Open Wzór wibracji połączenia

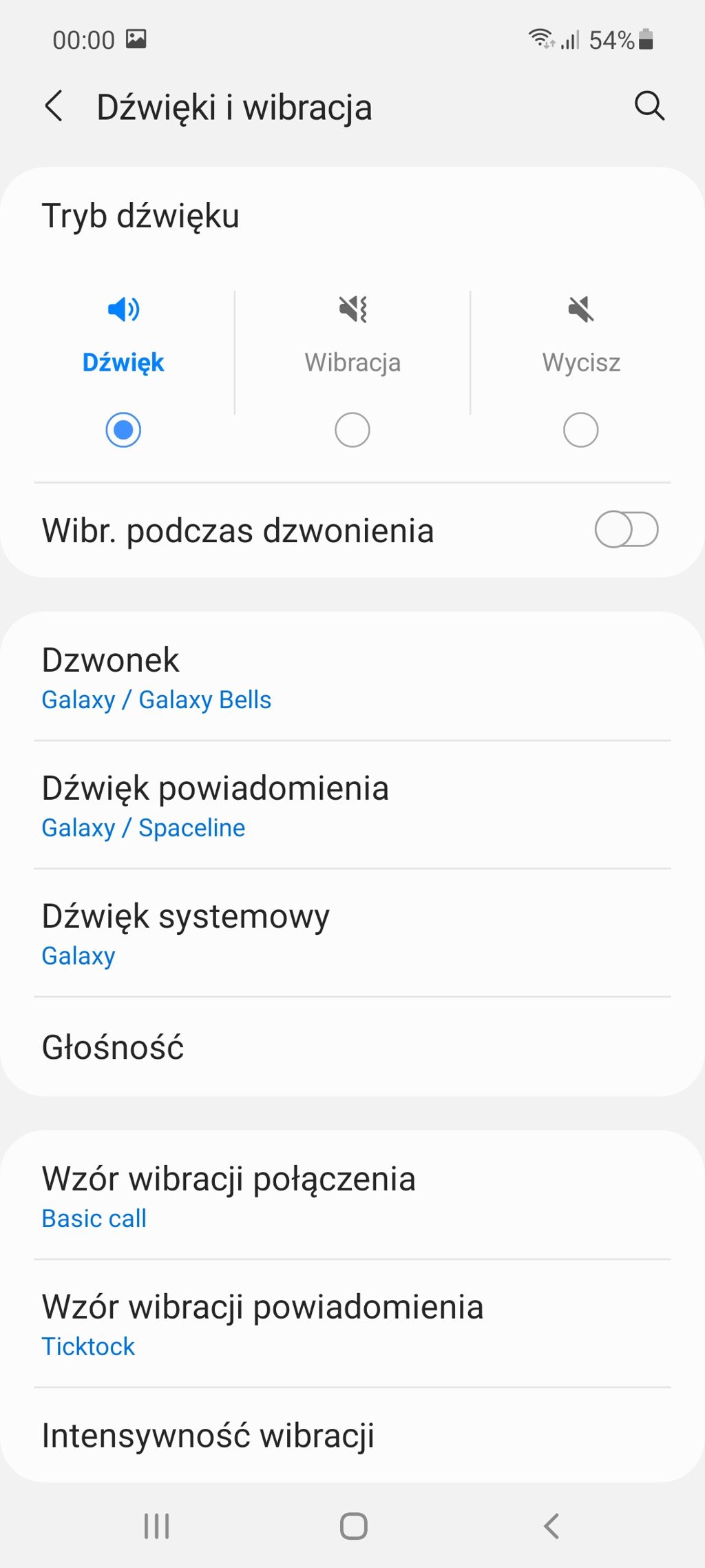(x=352, y=1197)
